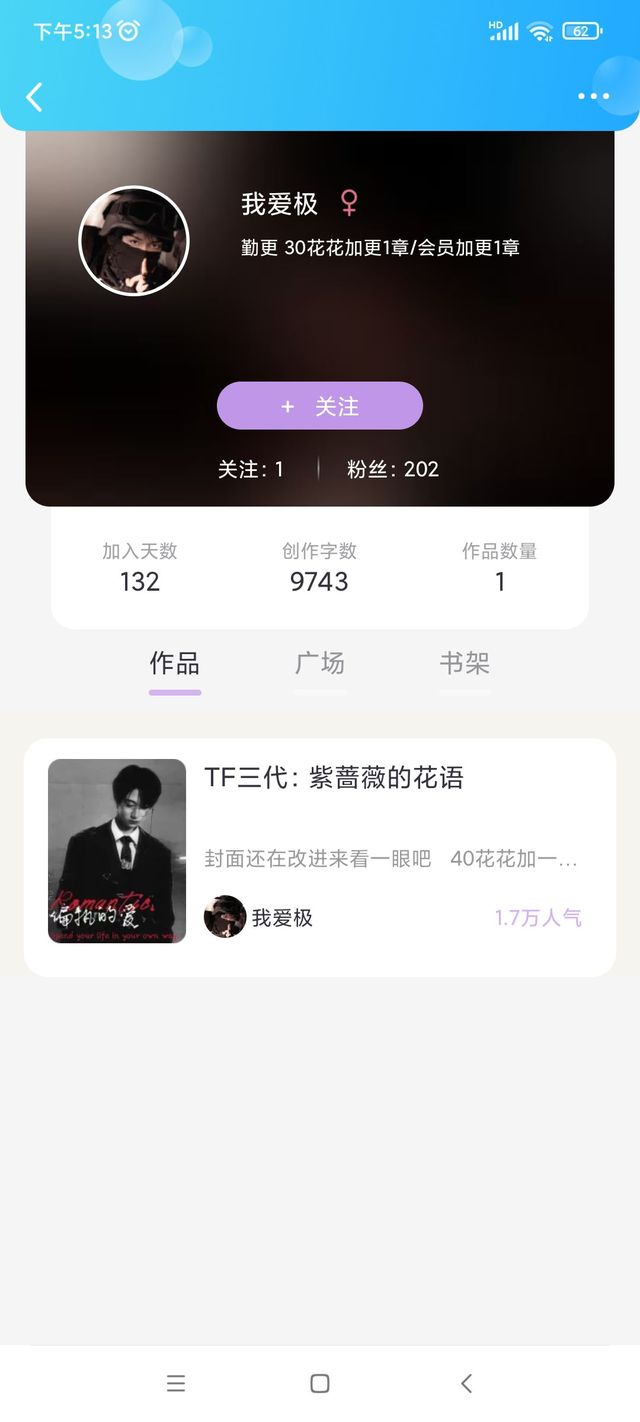This screenshot has width=640, height=1422.
Task: Switch to the 书架 tab
Action: pyautogui.click(x=465, y=664)
